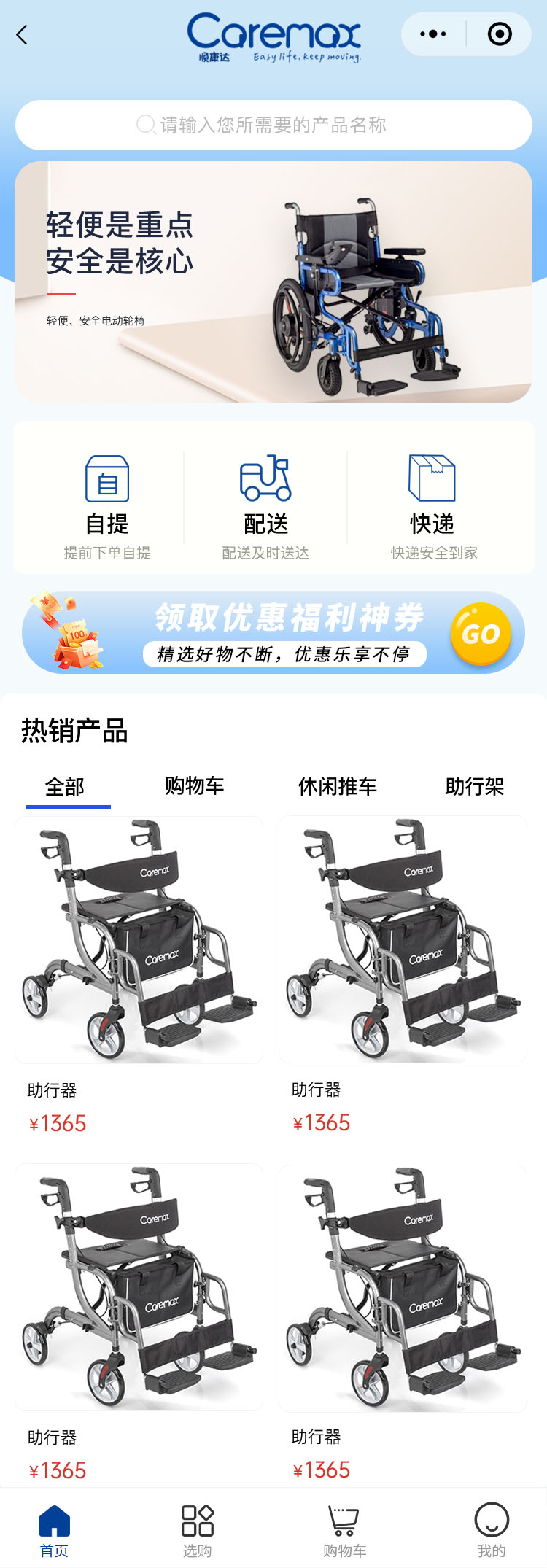Open the 选购 shopping tab
Screen dimensions: 547x1568
point(197,1529)
